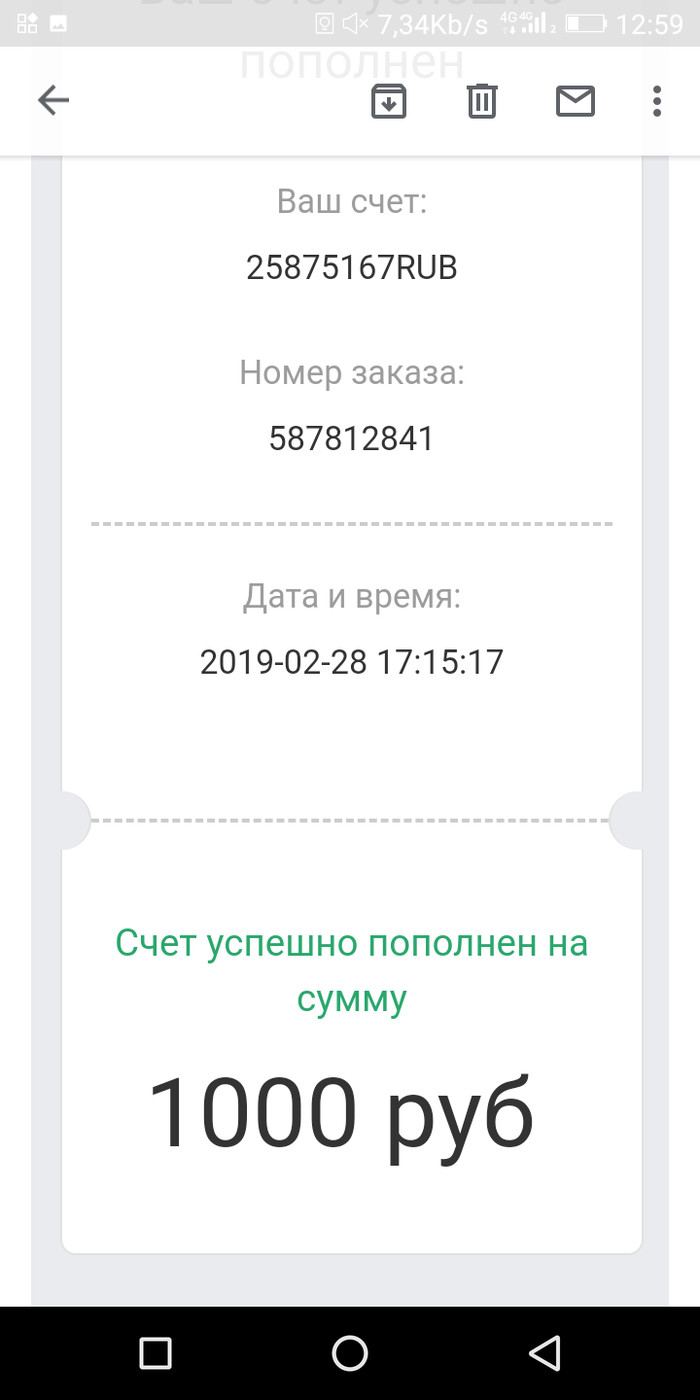700x1400 pixels.
Task: Open the recent apps view
Action: 156,1353
